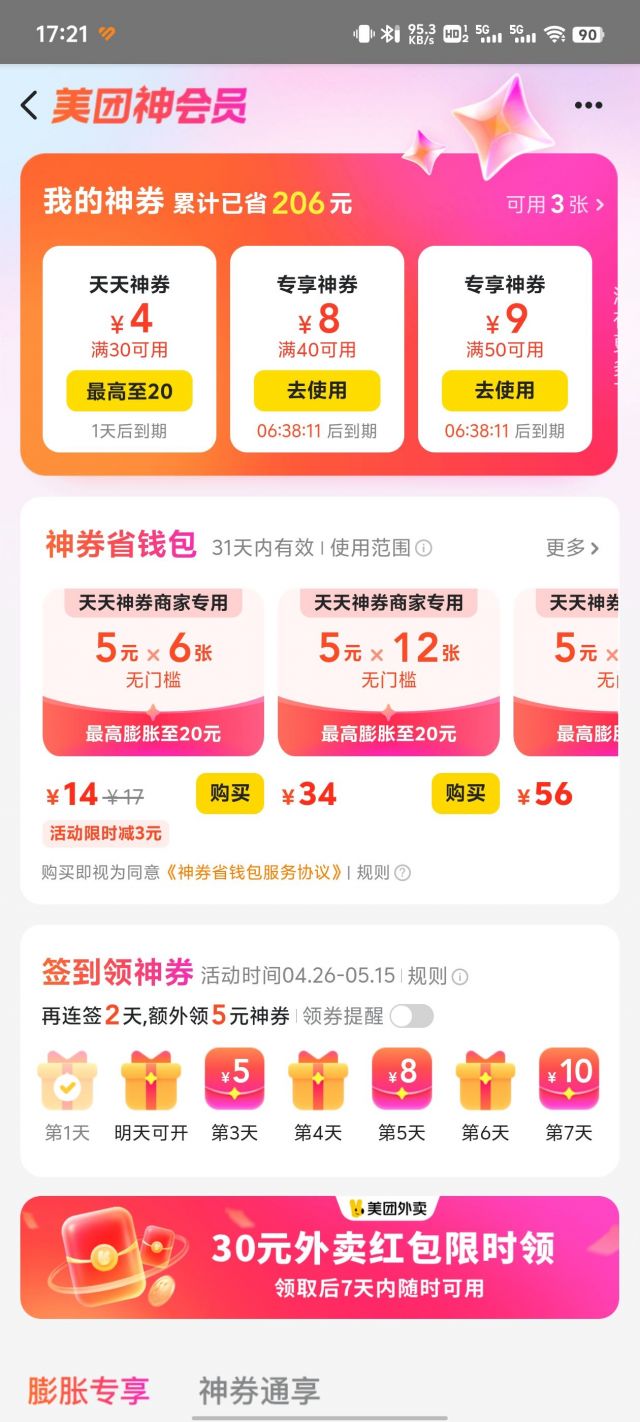
Task: Switch to the 神券通享 tab
Action: click(259, 1390)
